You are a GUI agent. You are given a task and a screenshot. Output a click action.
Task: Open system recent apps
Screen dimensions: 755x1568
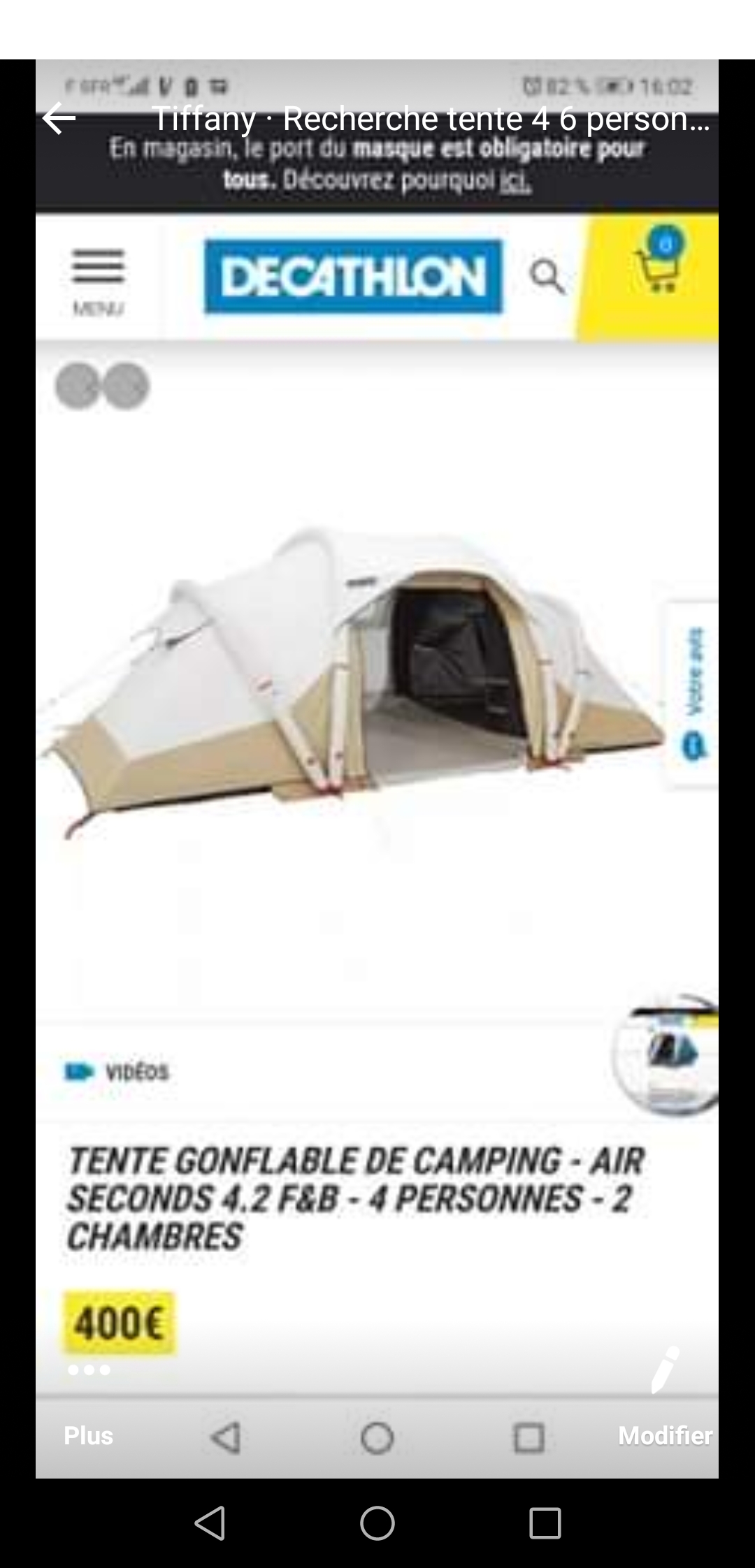(545, 1523)
